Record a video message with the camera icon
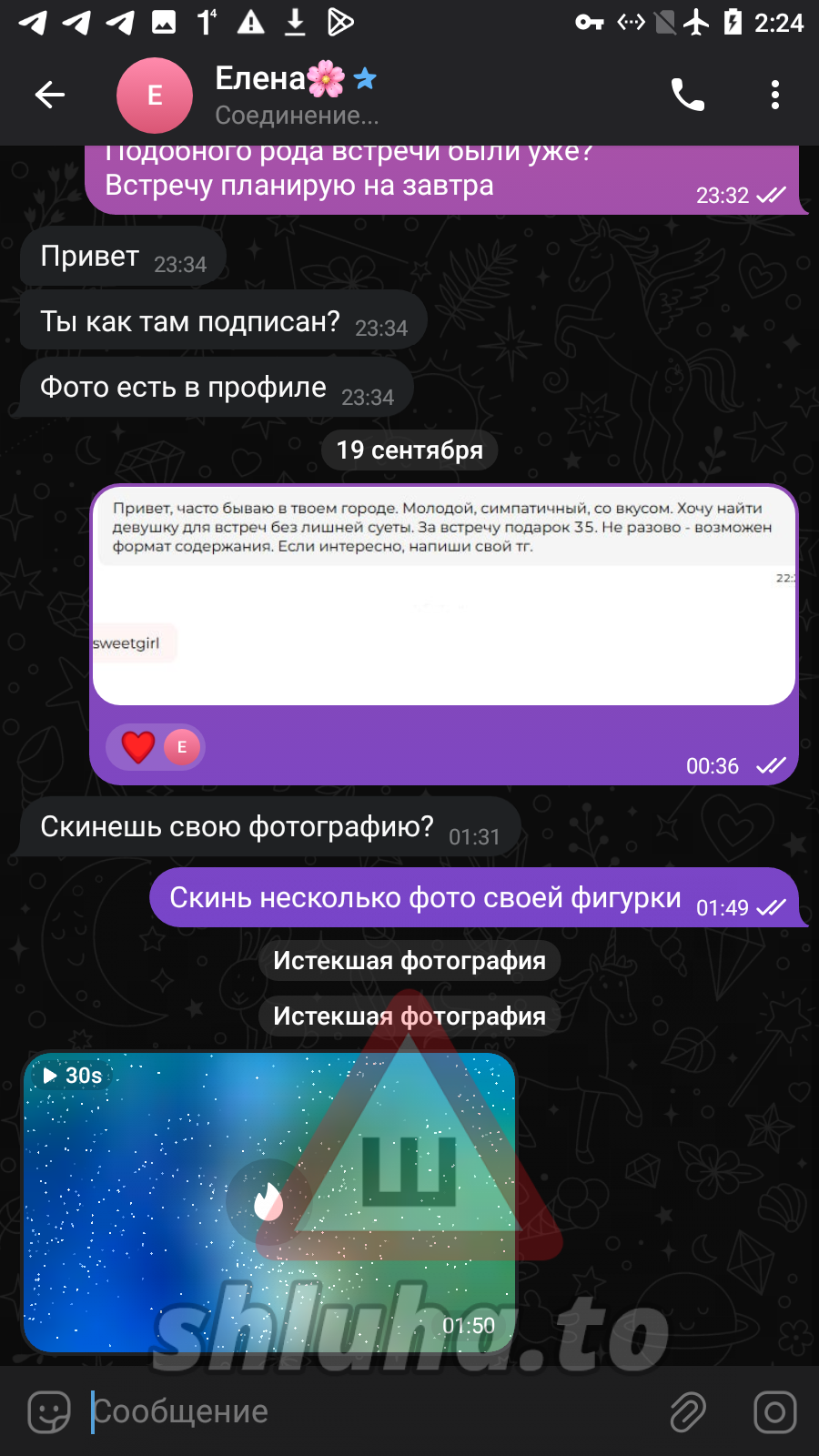 pos(774,1411)
